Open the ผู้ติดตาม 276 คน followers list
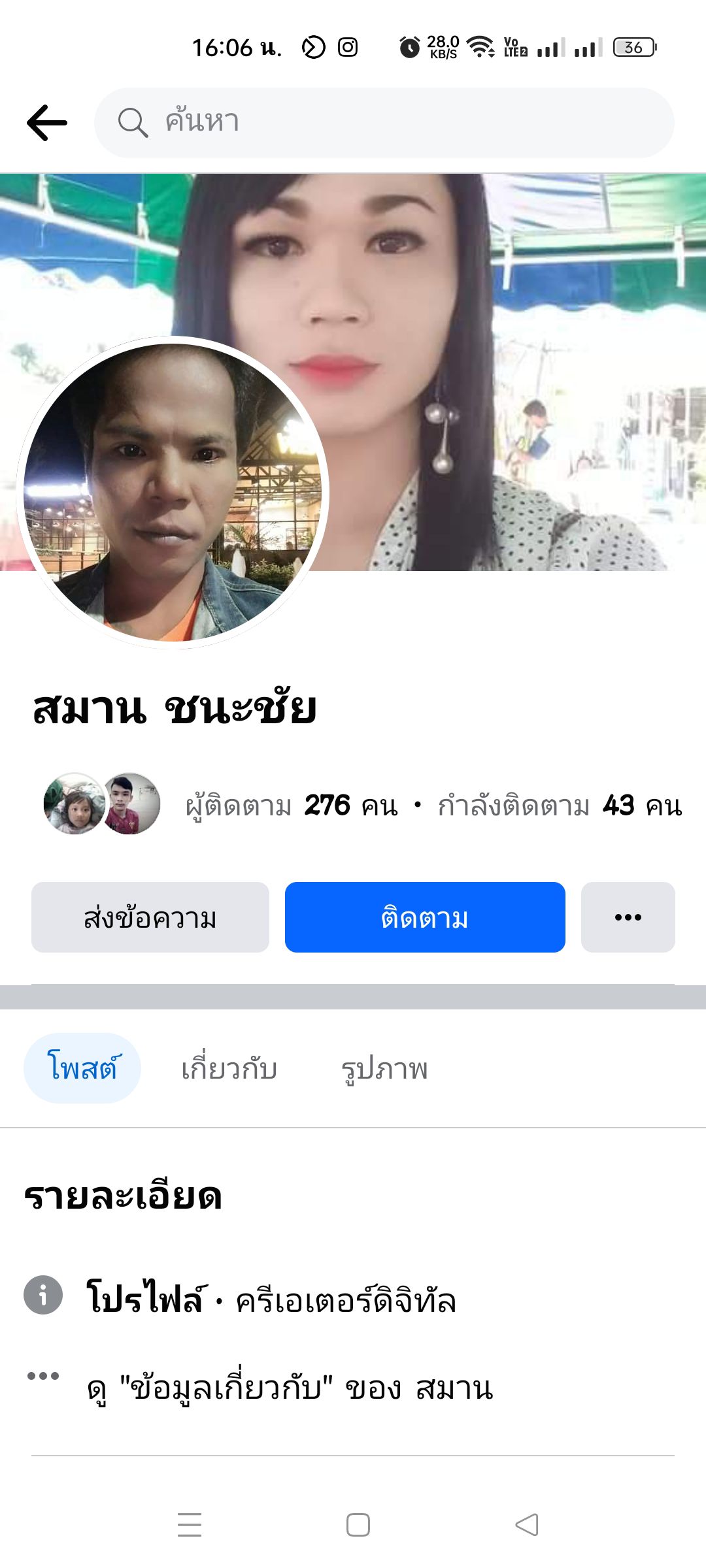The image size is (706, 1568). (x=292, y=806)
